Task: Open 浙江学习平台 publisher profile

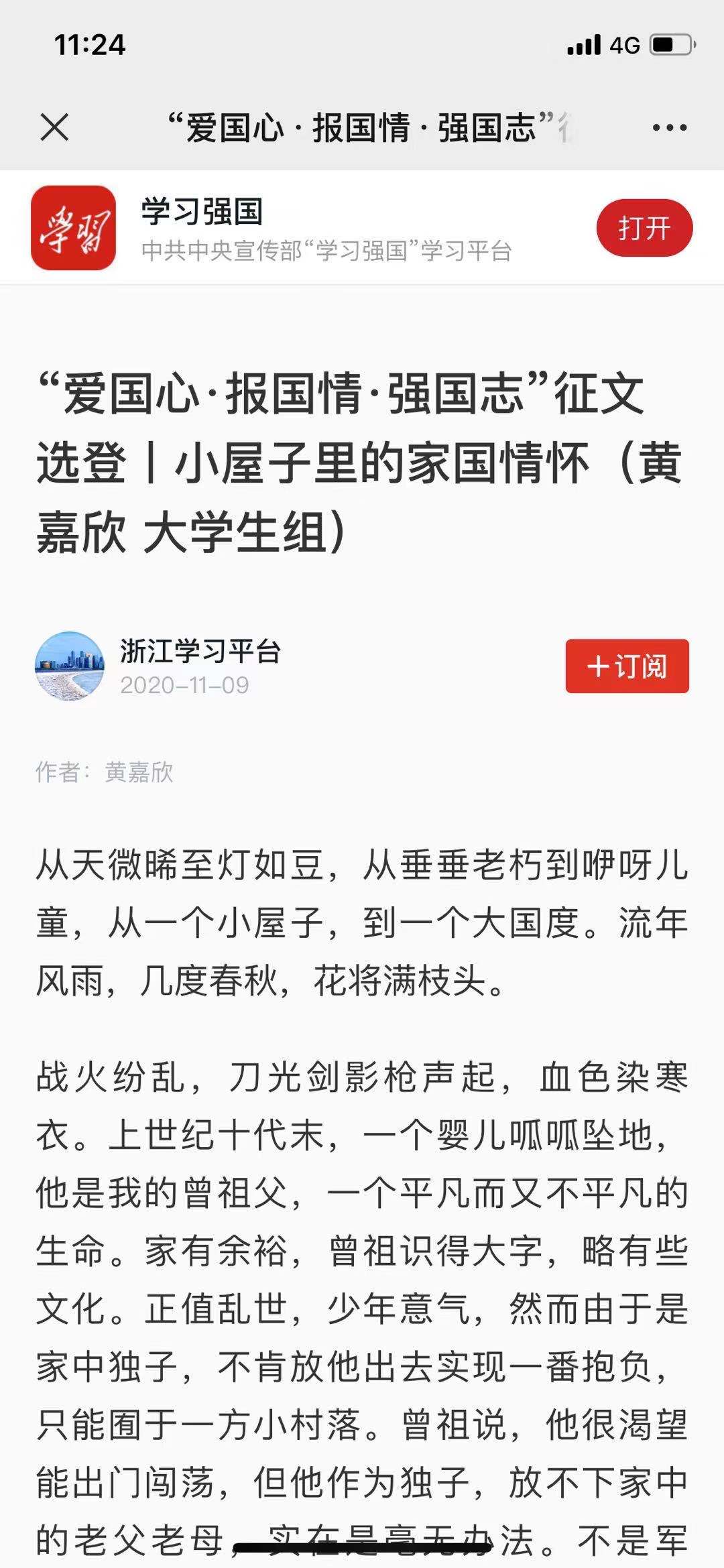Action: tap(200, 652)
